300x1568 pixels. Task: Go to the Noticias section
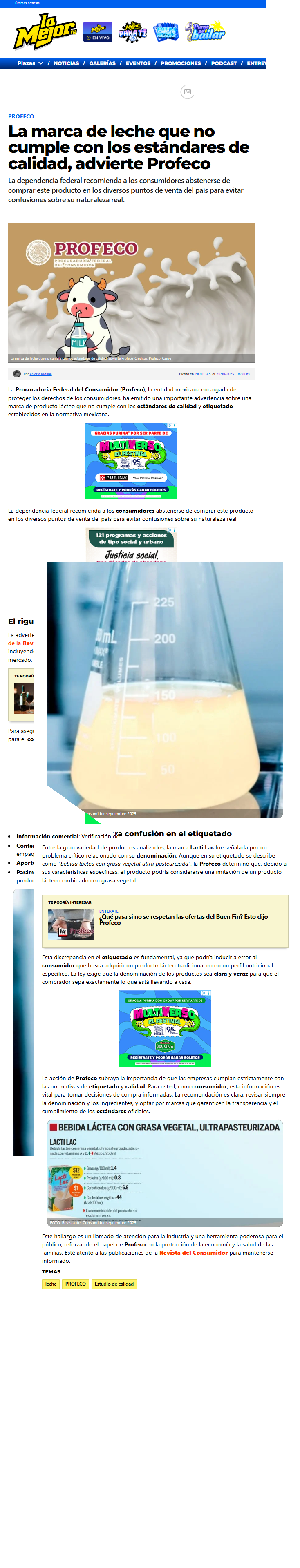(66, 63)
